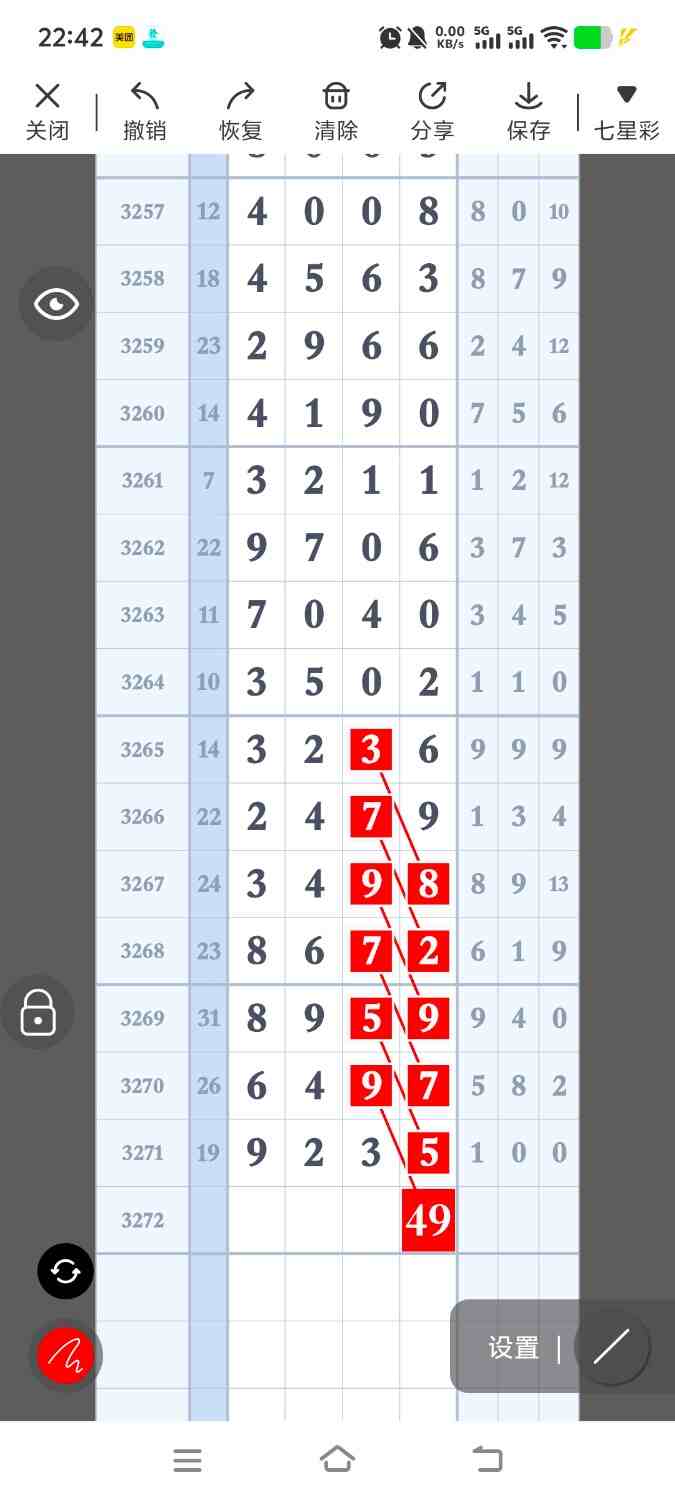Redo the mark using 恢复
Viewport: 675px width, 1500px height.
pyautogui.click(x=240, y=112)
